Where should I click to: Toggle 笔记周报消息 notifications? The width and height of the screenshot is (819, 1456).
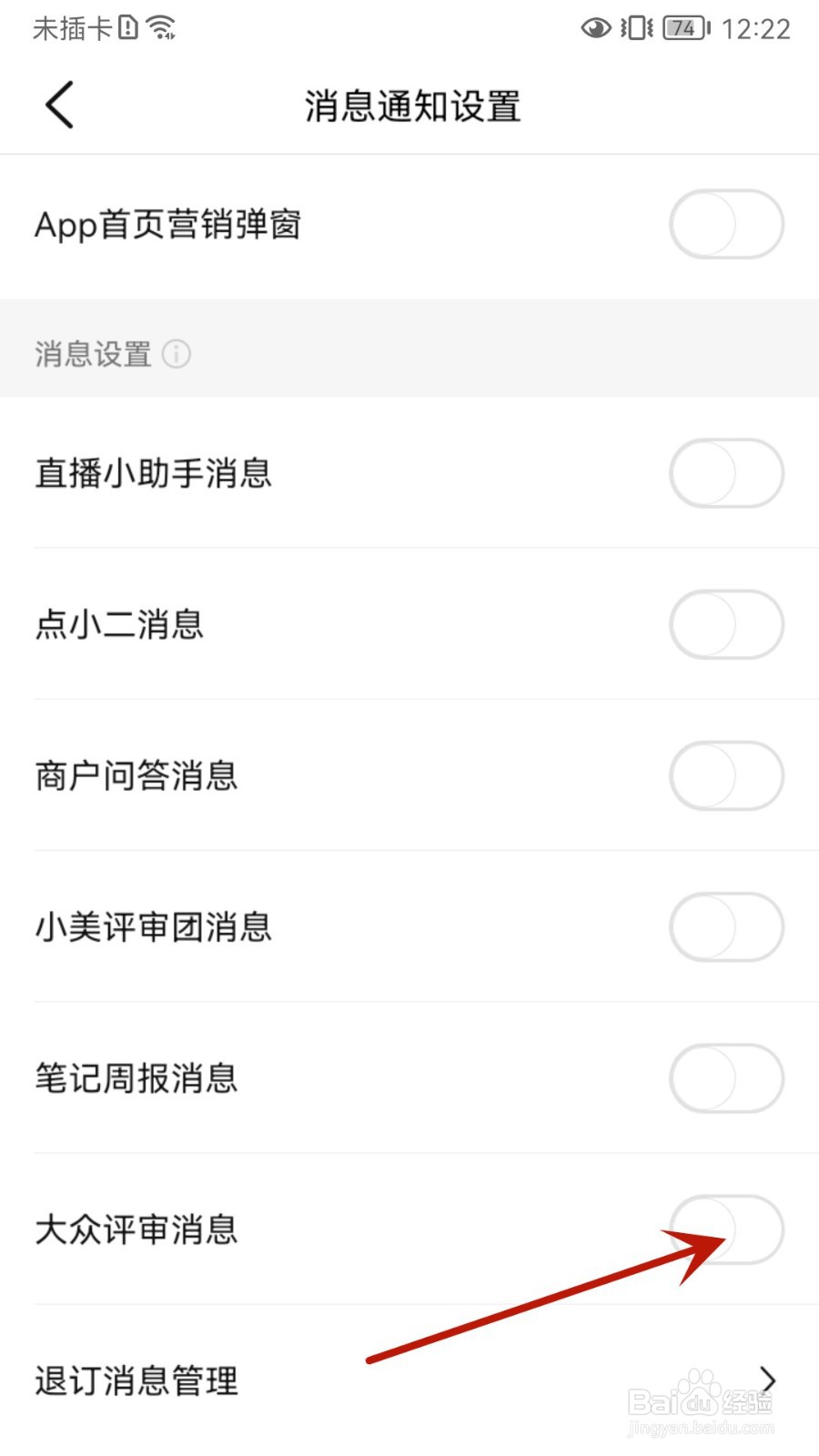click(x=726, y=1077)
